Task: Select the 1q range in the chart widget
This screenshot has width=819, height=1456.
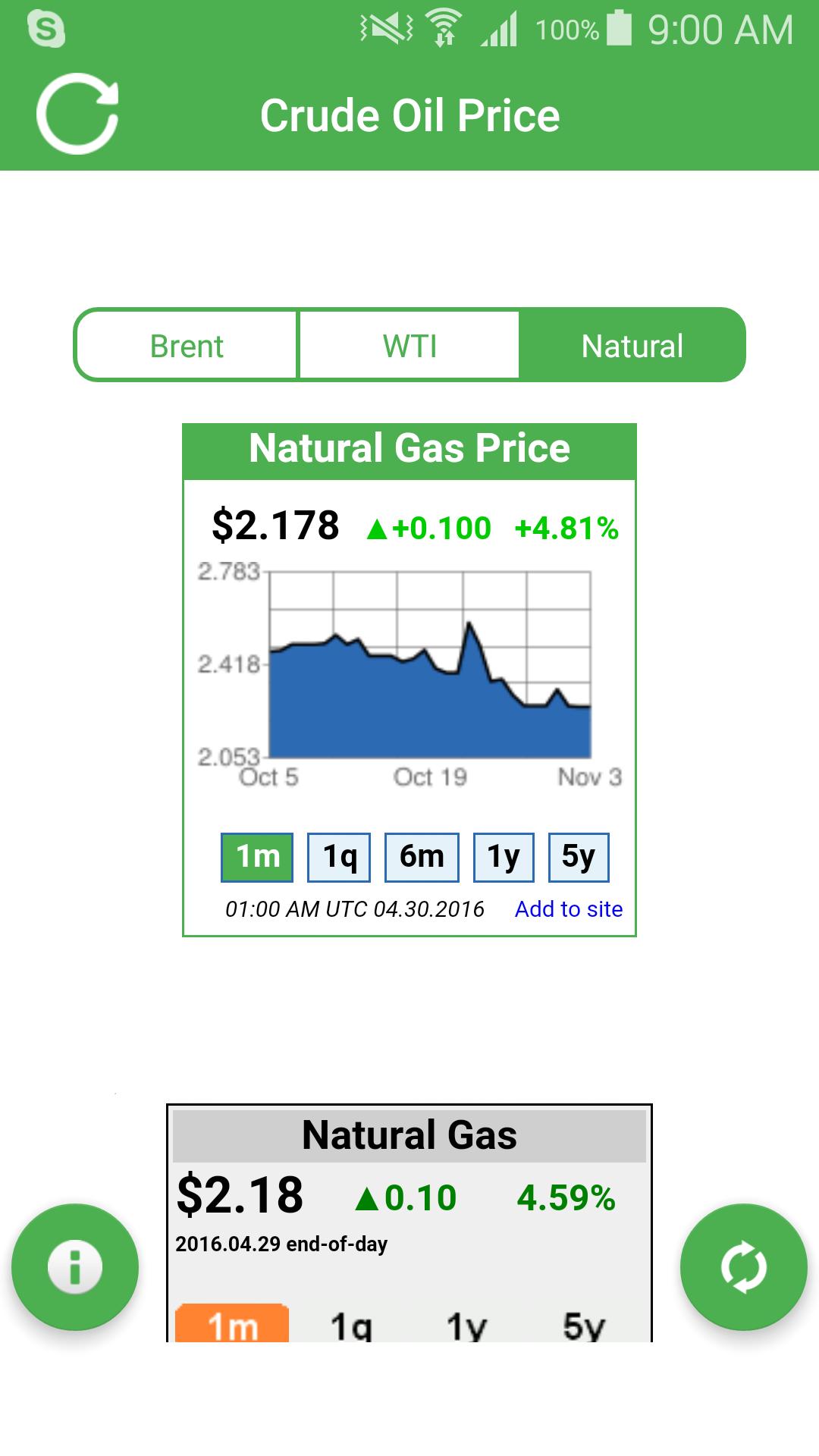Action: 338,856
